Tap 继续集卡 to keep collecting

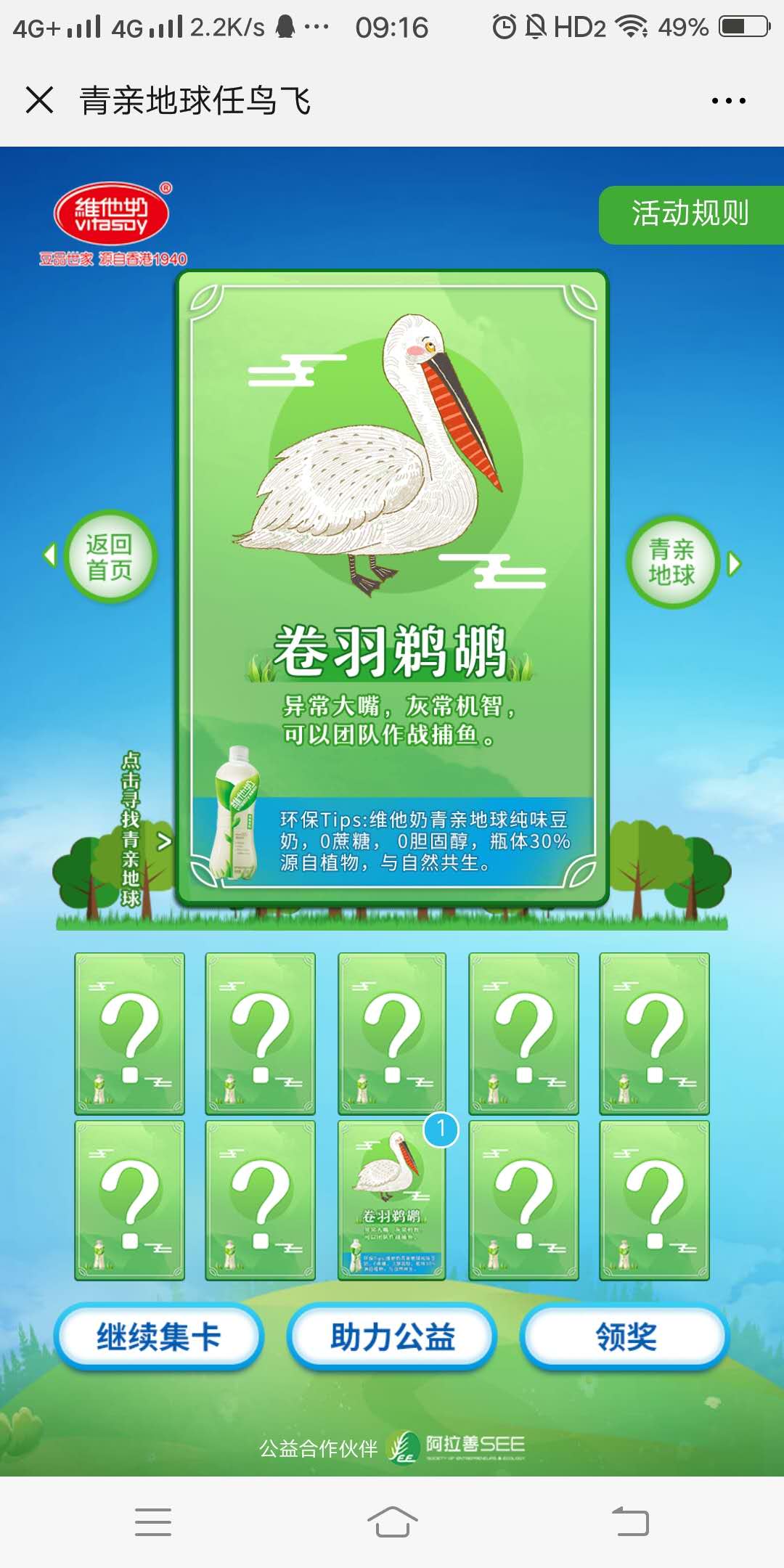pyautogui.click(x=159, y=1336)
